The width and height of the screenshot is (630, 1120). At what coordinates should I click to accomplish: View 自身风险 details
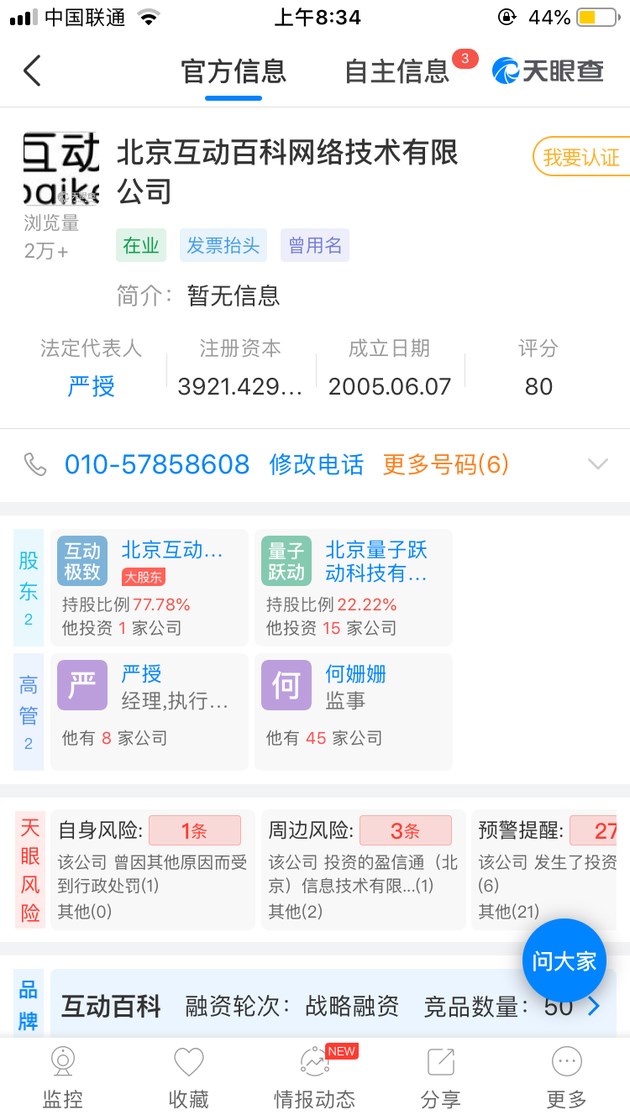coord(152,868)
